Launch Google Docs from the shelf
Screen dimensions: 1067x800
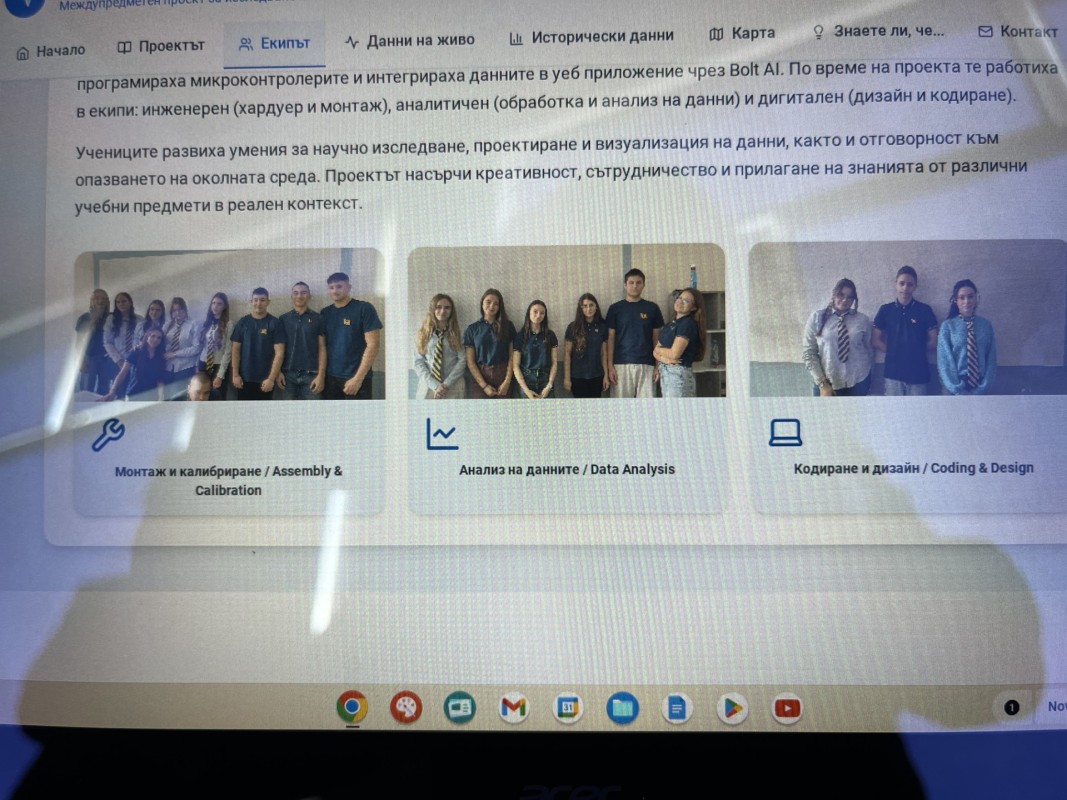(x=677, y=709)
